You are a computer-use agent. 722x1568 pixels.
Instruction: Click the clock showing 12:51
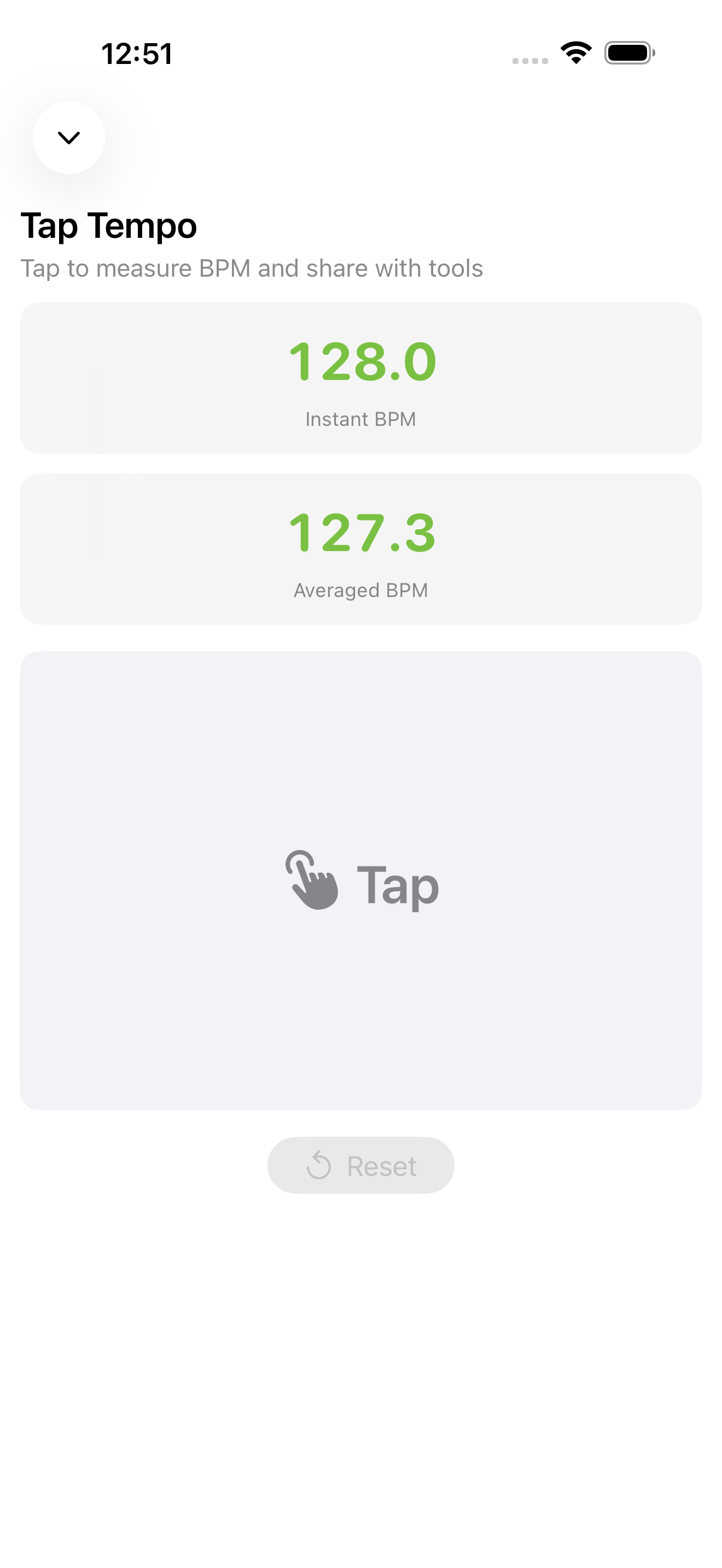click(137, 54)
